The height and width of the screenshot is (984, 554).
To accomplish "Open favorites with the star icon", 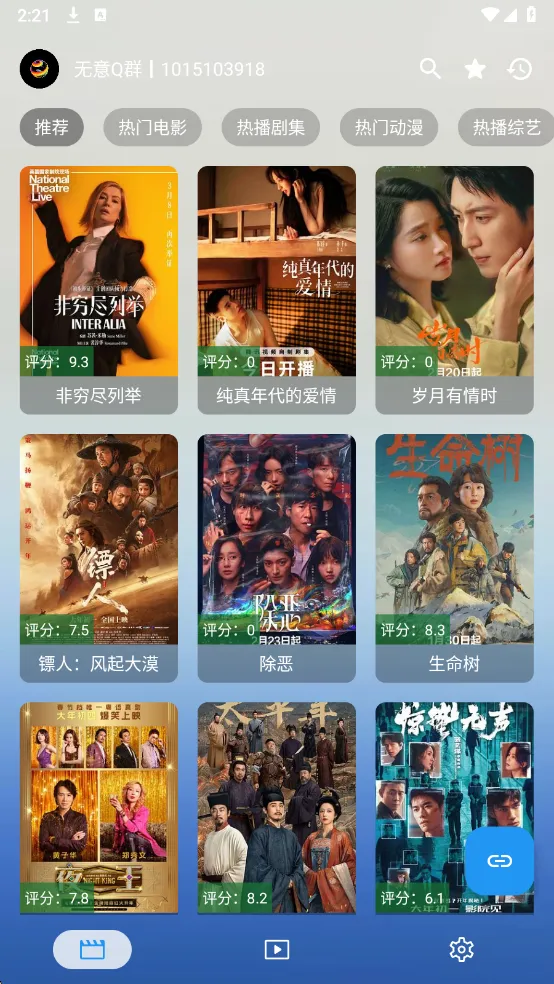I will tap(475, 69).
